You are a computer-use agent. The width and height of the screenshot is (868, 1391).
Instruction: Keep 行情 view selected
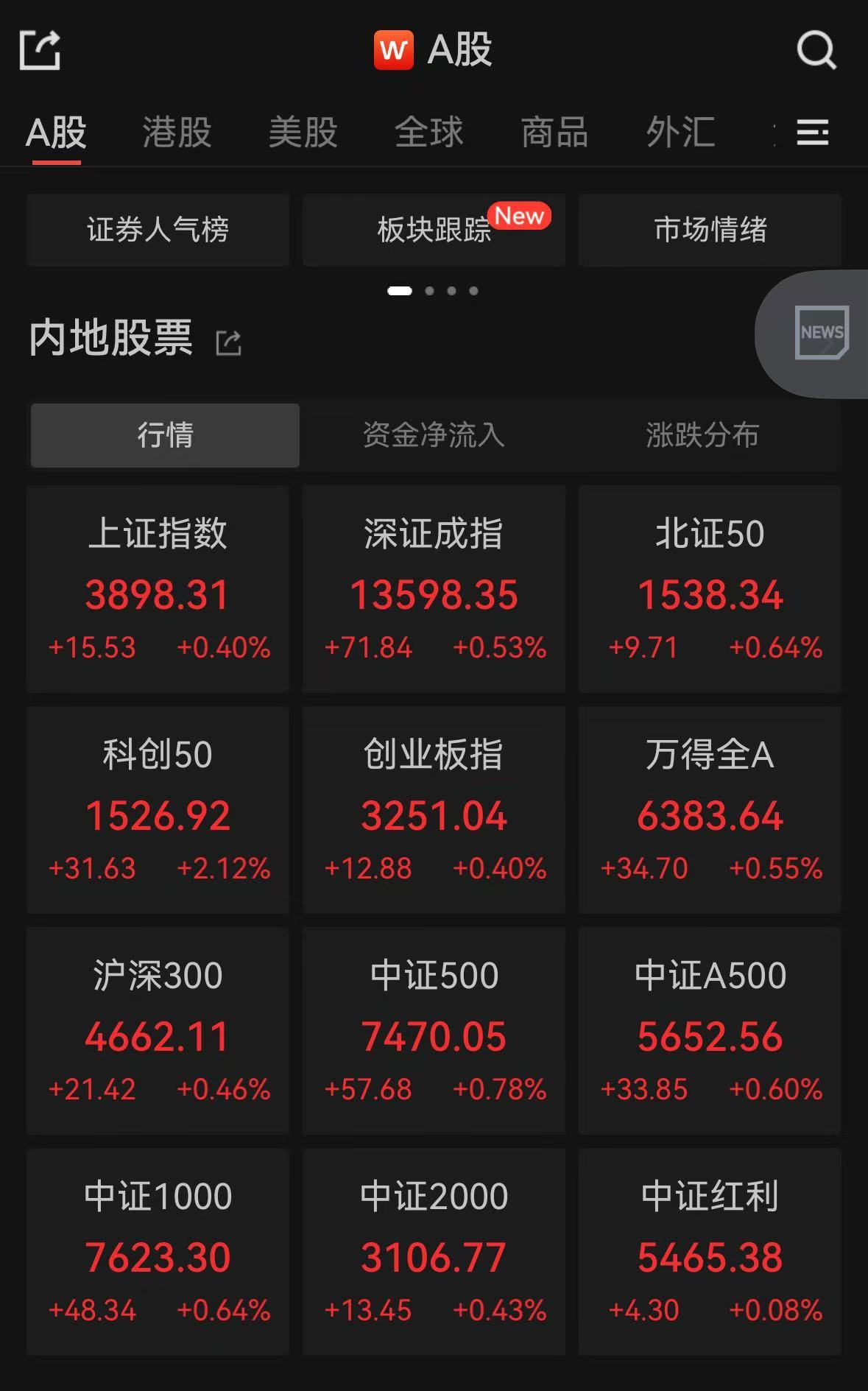click(163, 436)
